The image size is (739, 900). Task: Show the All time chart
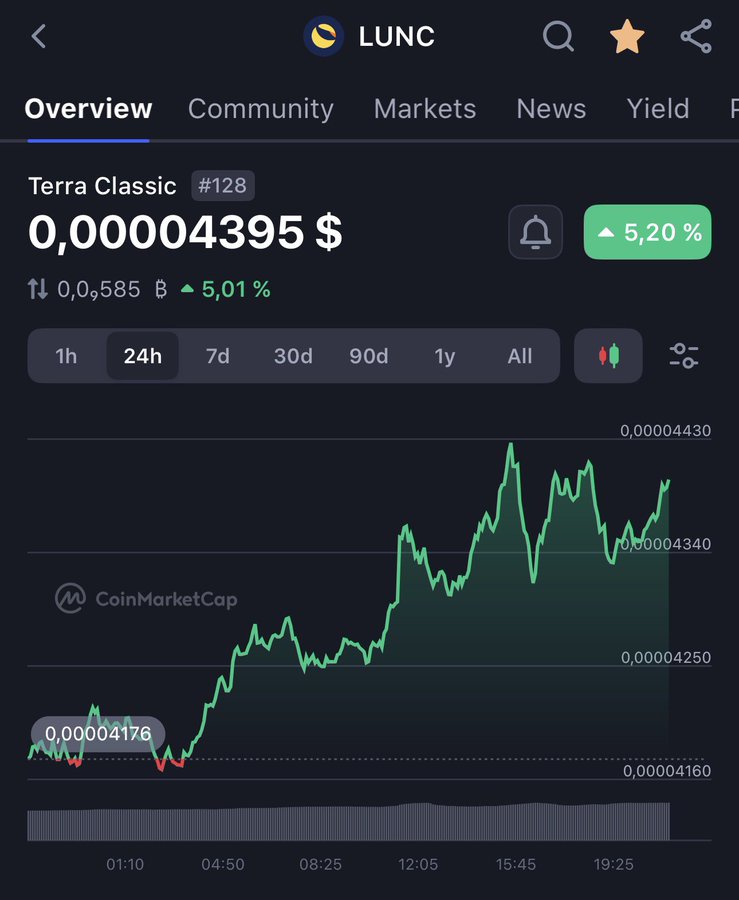[520, 356]
